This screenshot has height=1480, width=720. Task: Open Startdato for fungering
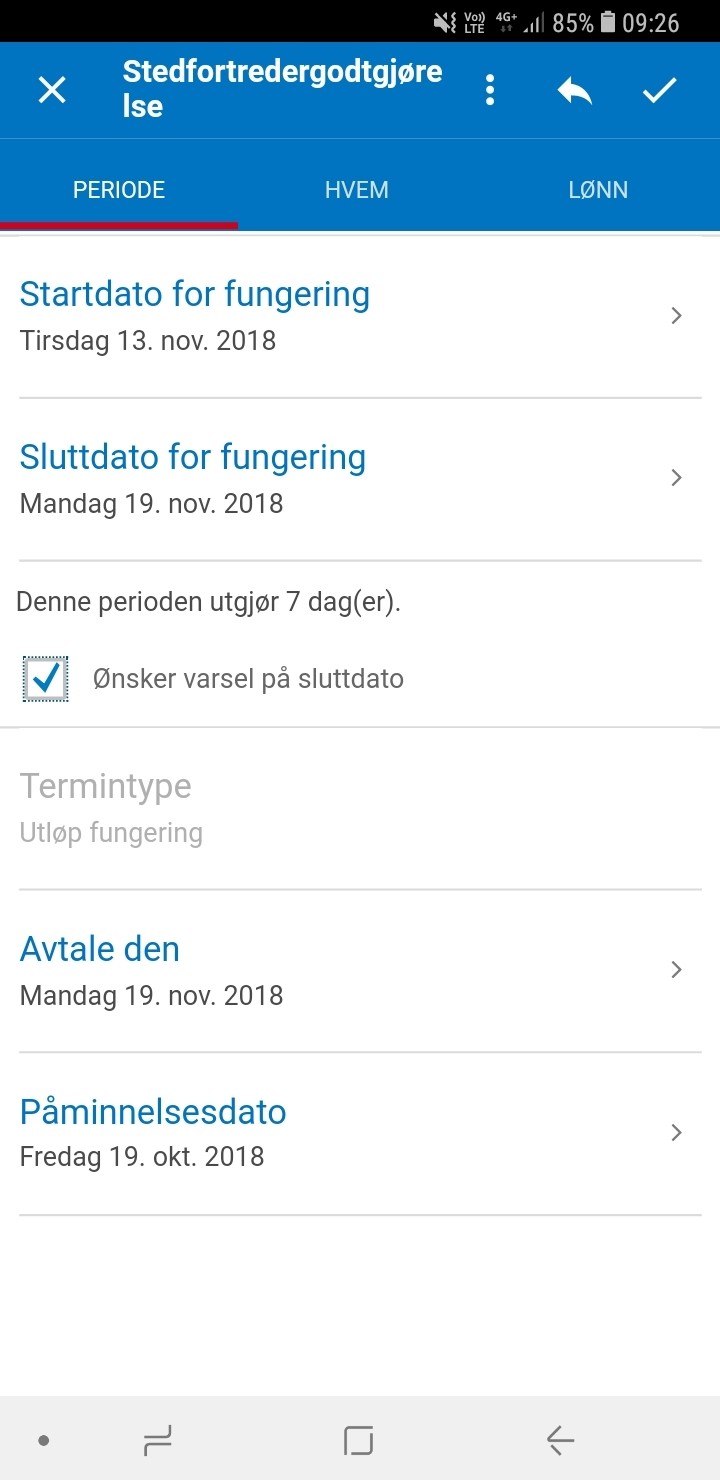tap(360, 316)
